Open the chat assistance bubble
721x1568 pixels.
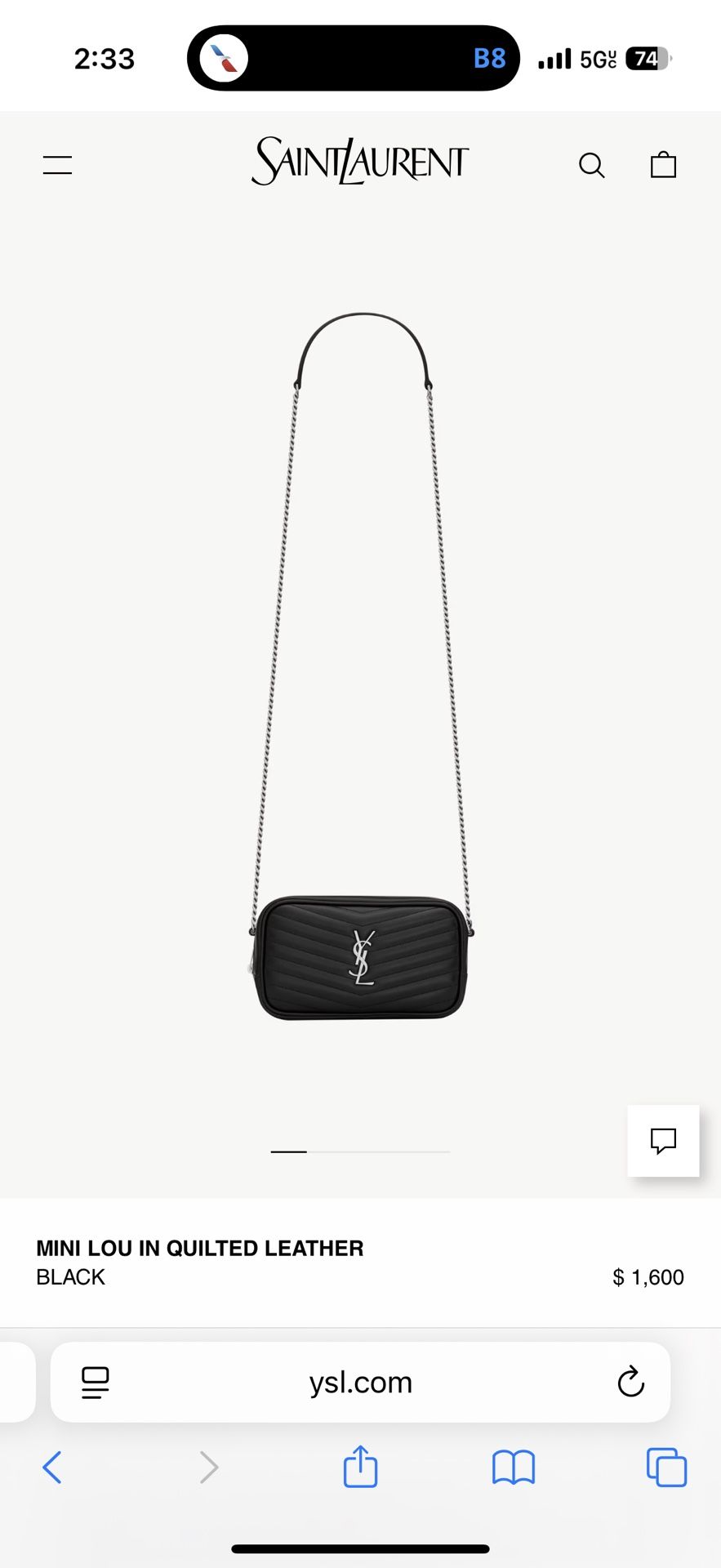coord(663,1141)
